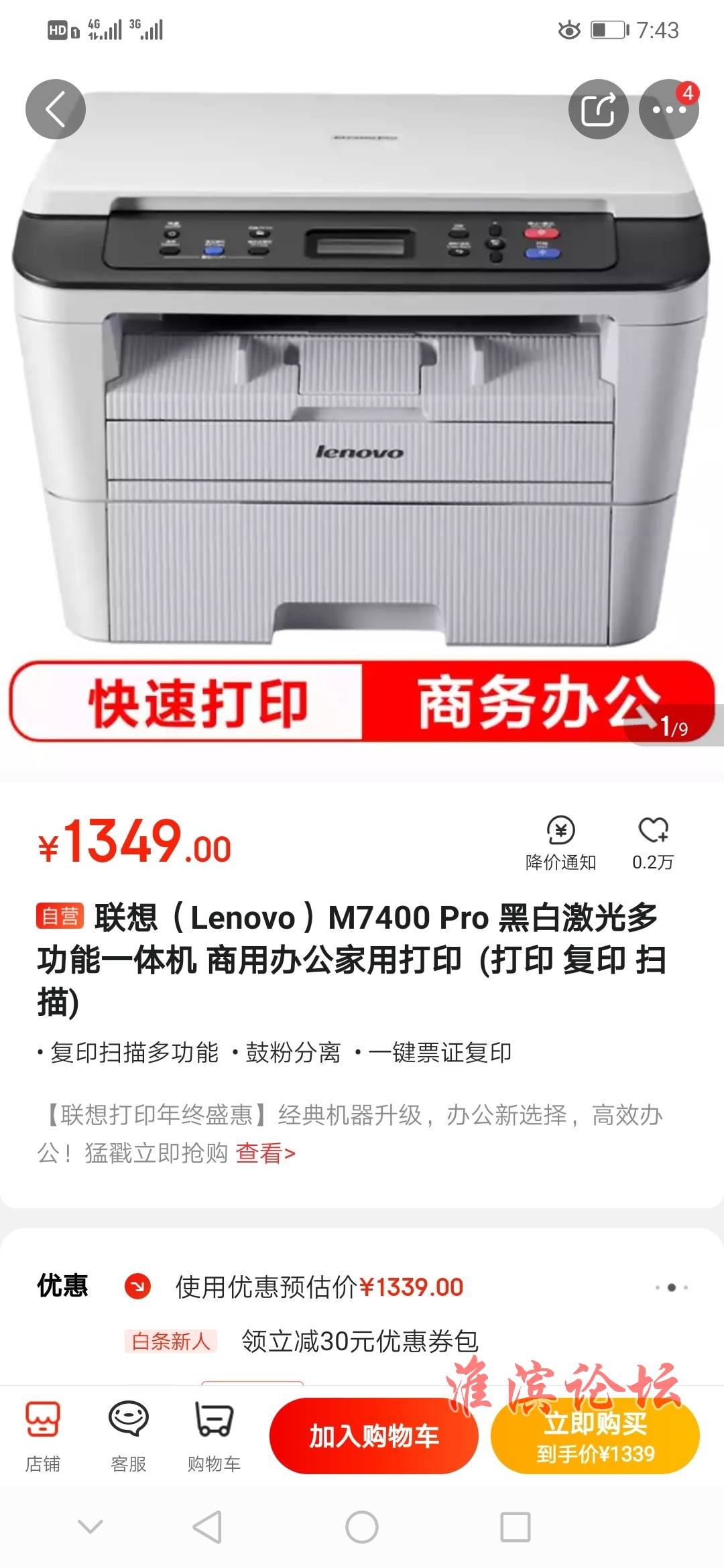
Task: Open the 优惠 estimated price details
Action: (319, 1287)
